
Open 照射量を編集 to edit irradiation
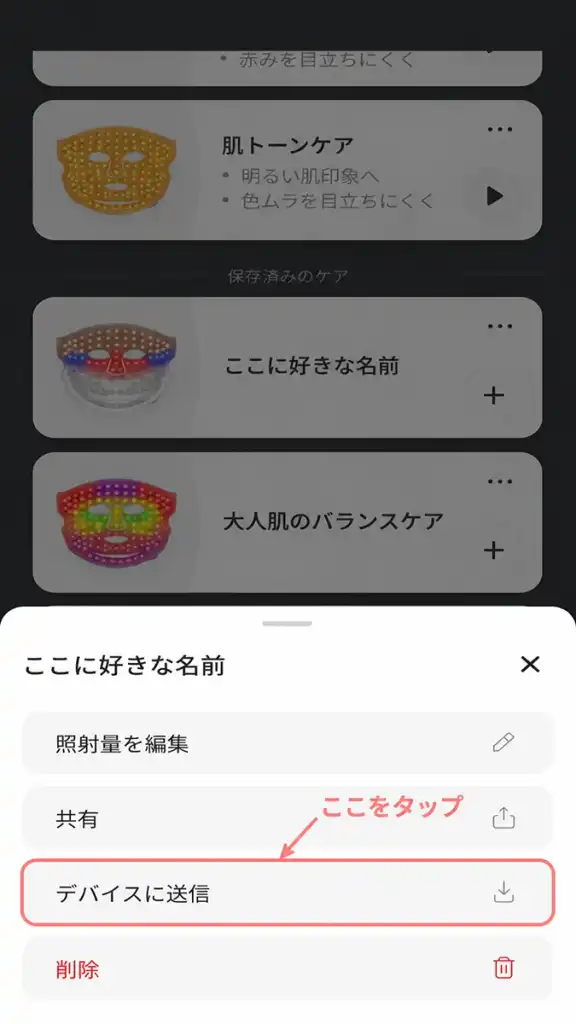tap(287, 743)
